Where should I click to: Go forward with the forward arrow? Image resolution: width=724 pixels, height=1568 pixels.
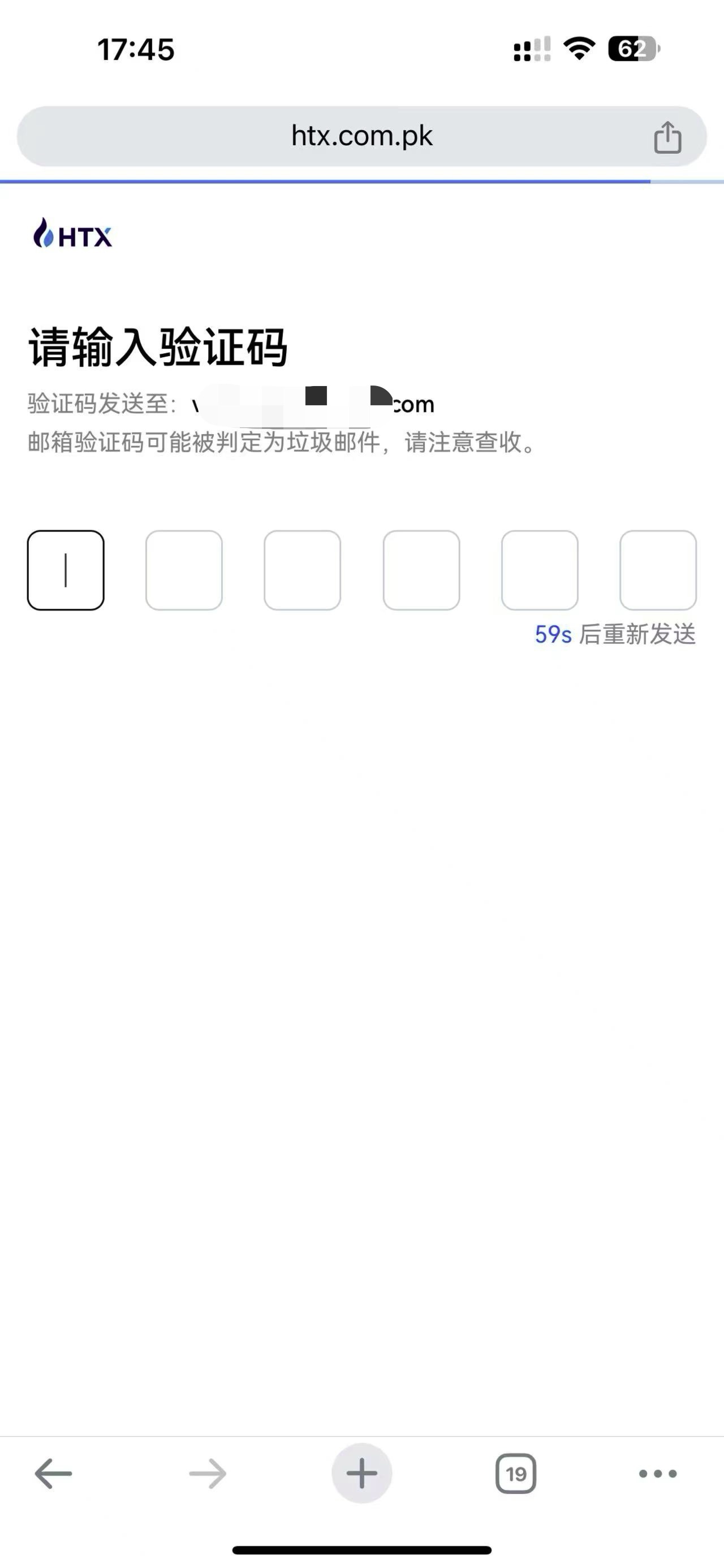click(208, 1474)
